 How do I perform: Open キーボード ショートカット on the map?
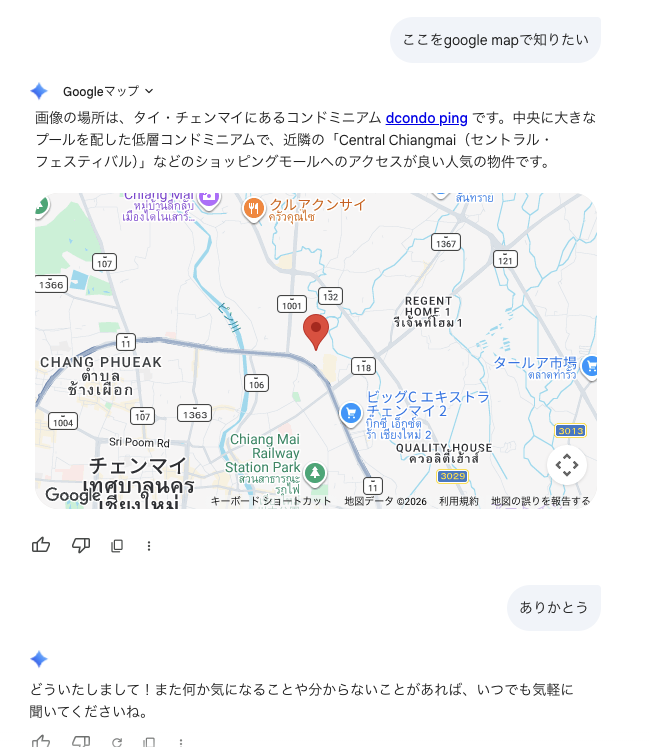click(x=271, y=501)
